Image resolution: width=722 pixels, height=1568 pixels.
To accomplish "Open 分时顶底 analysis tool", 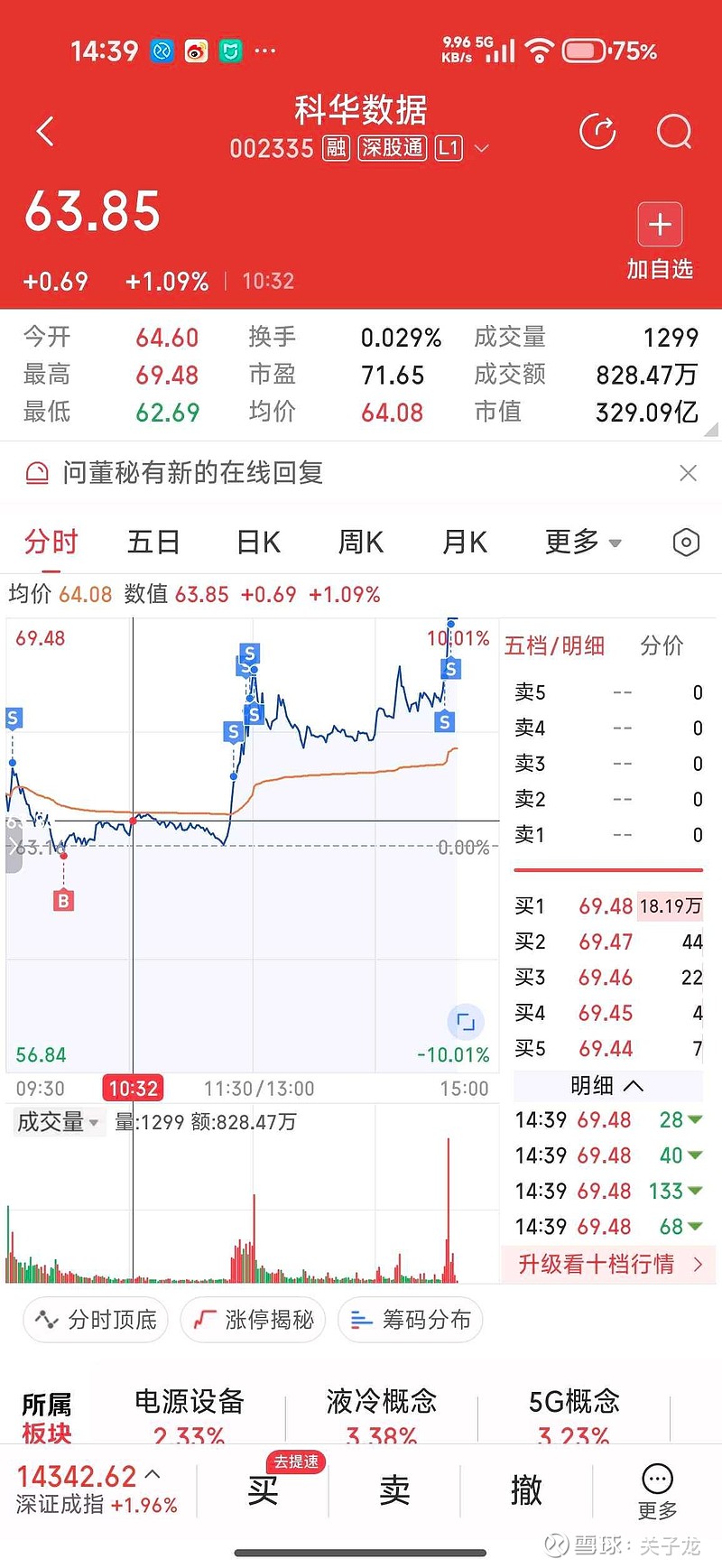I will tap(95, 1319).
